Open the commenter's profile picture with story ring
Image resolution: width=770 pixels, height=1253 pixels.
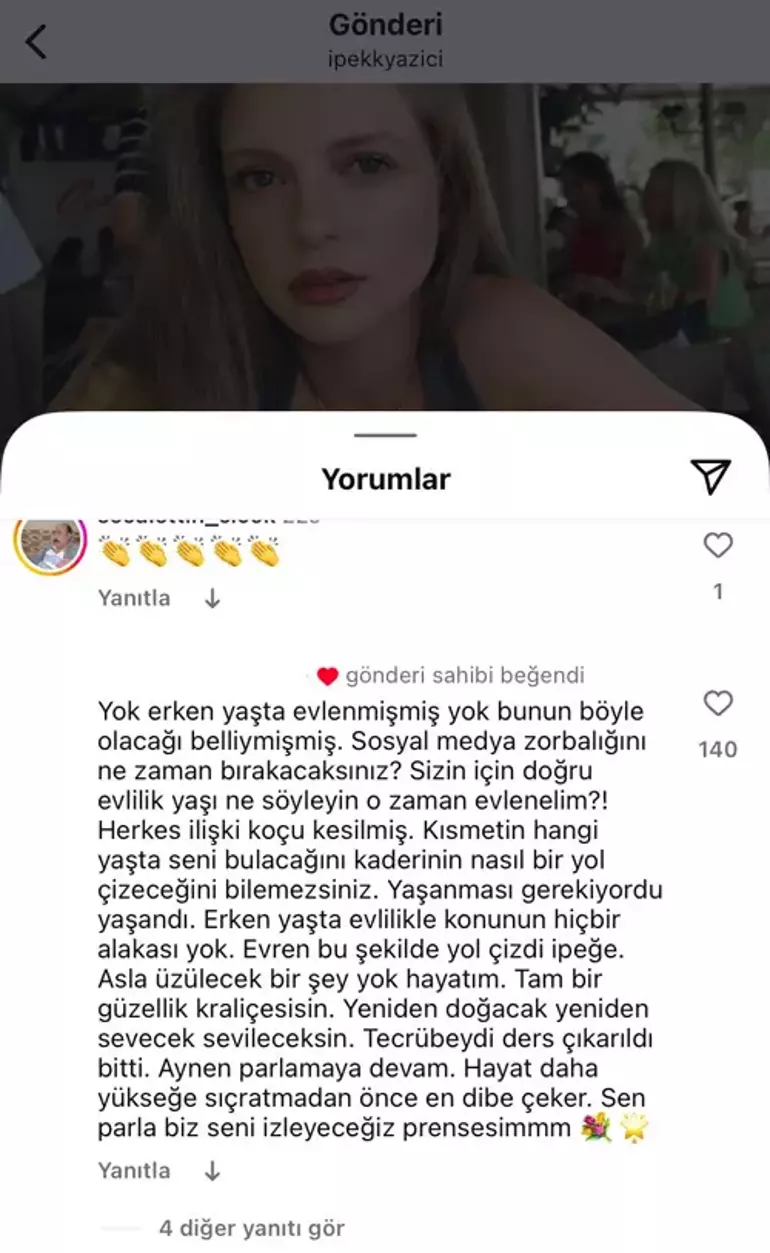[x=50, y=545]
